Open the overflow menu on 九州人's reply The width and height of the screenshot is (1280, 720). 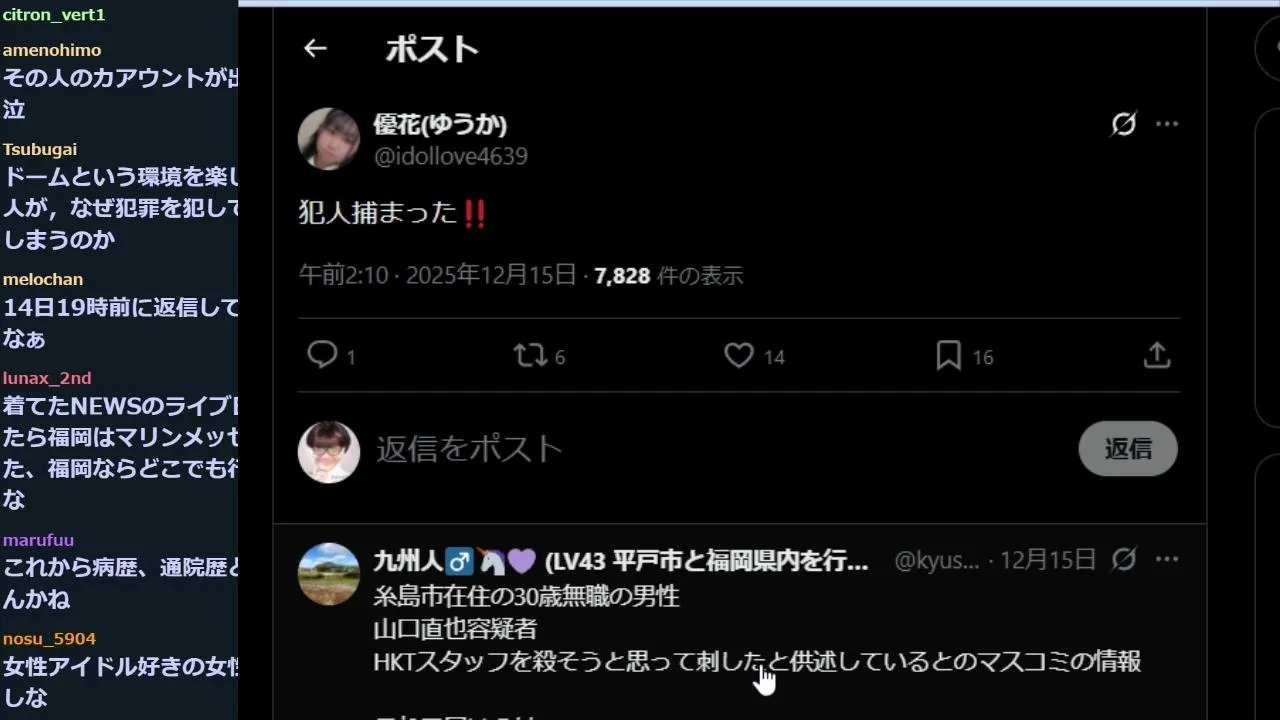coord(1167,559)
